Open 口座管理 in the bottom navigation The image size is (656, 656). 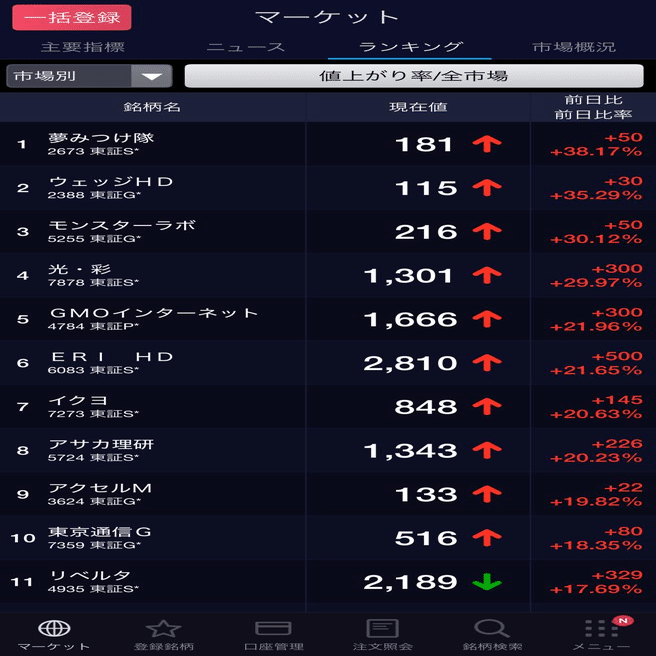coord(273,635)
